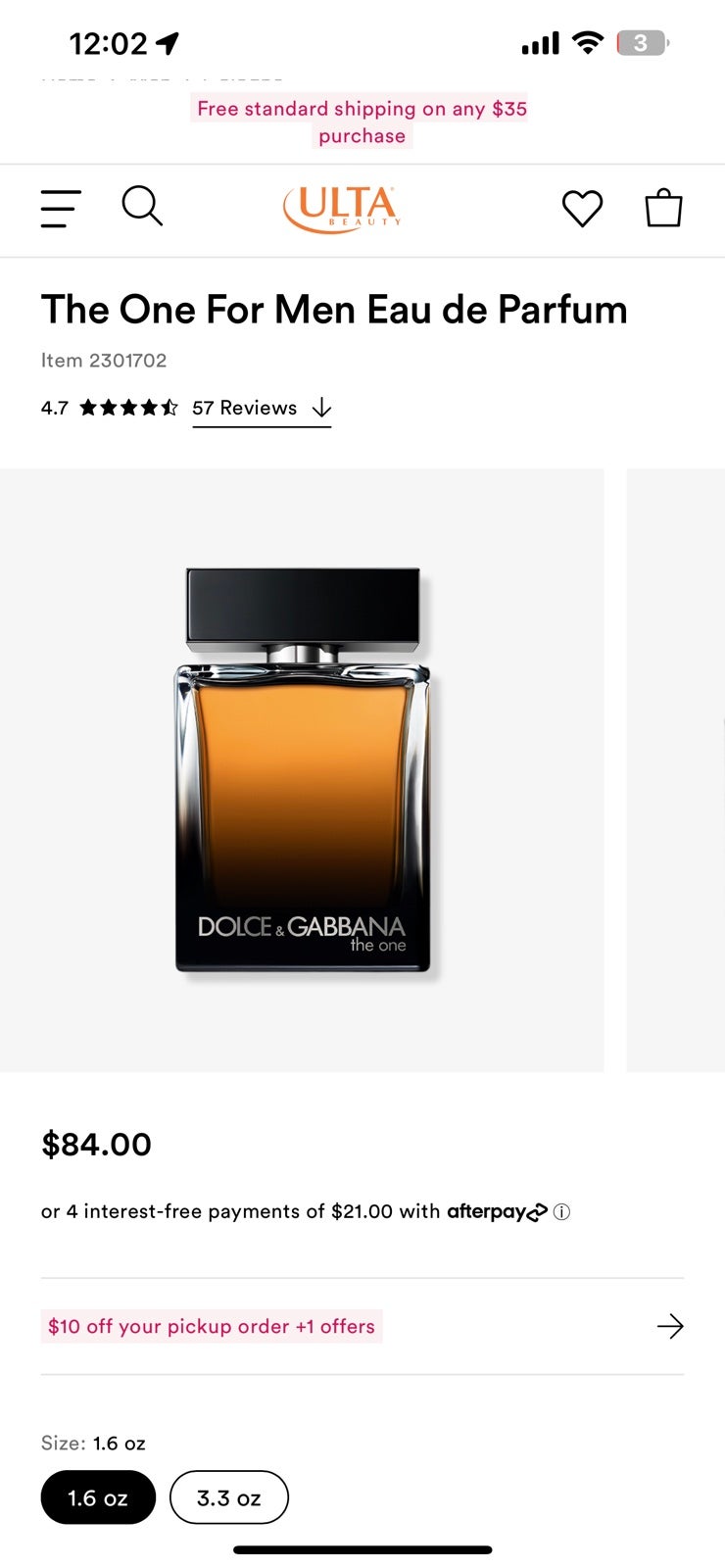Tap the free standard shipping banner
The height and width of the screenshot is (1568, 725).
coord(362,122)
